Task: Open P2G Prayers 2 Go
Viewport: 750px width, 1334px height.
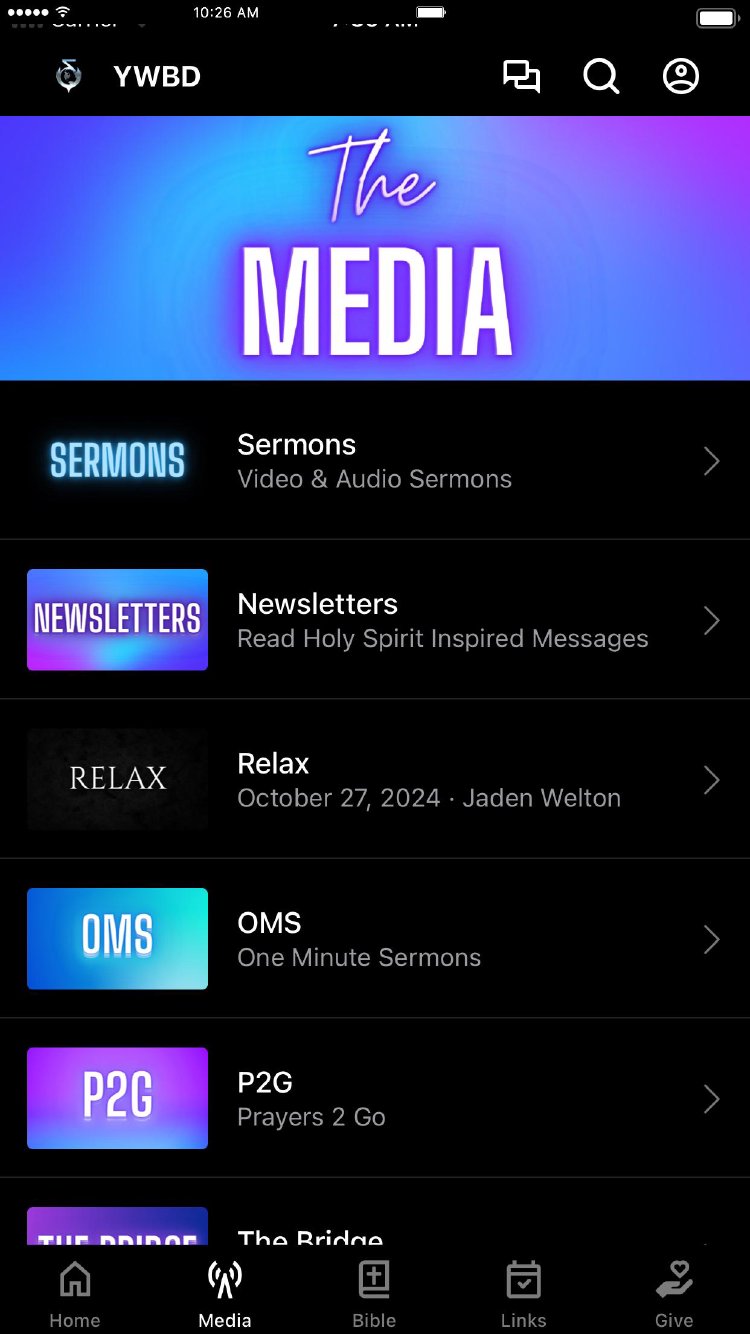Action: [x=374, y=1099]
